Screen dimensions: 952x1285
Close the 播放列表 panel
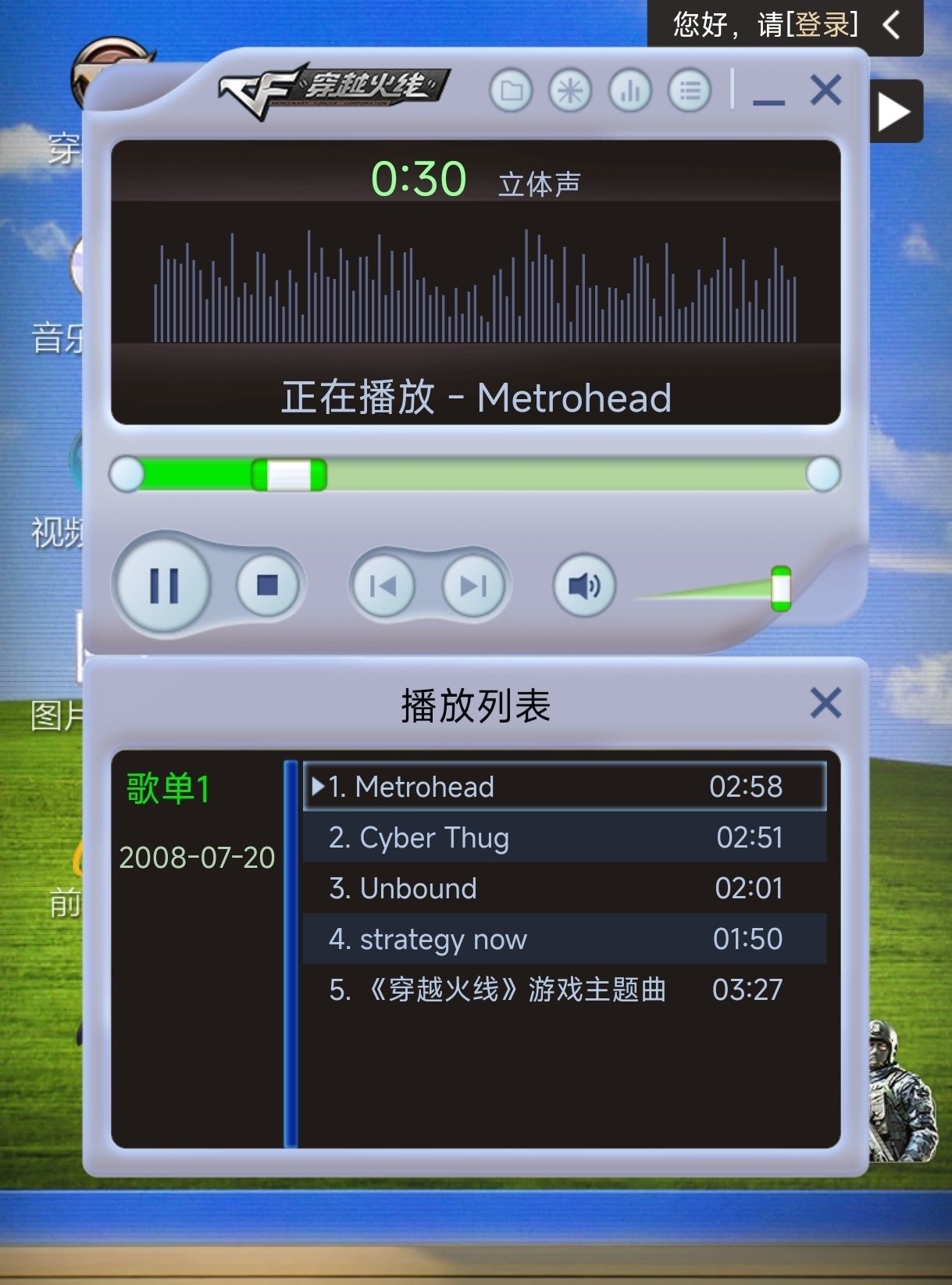[x=825, y=703]
